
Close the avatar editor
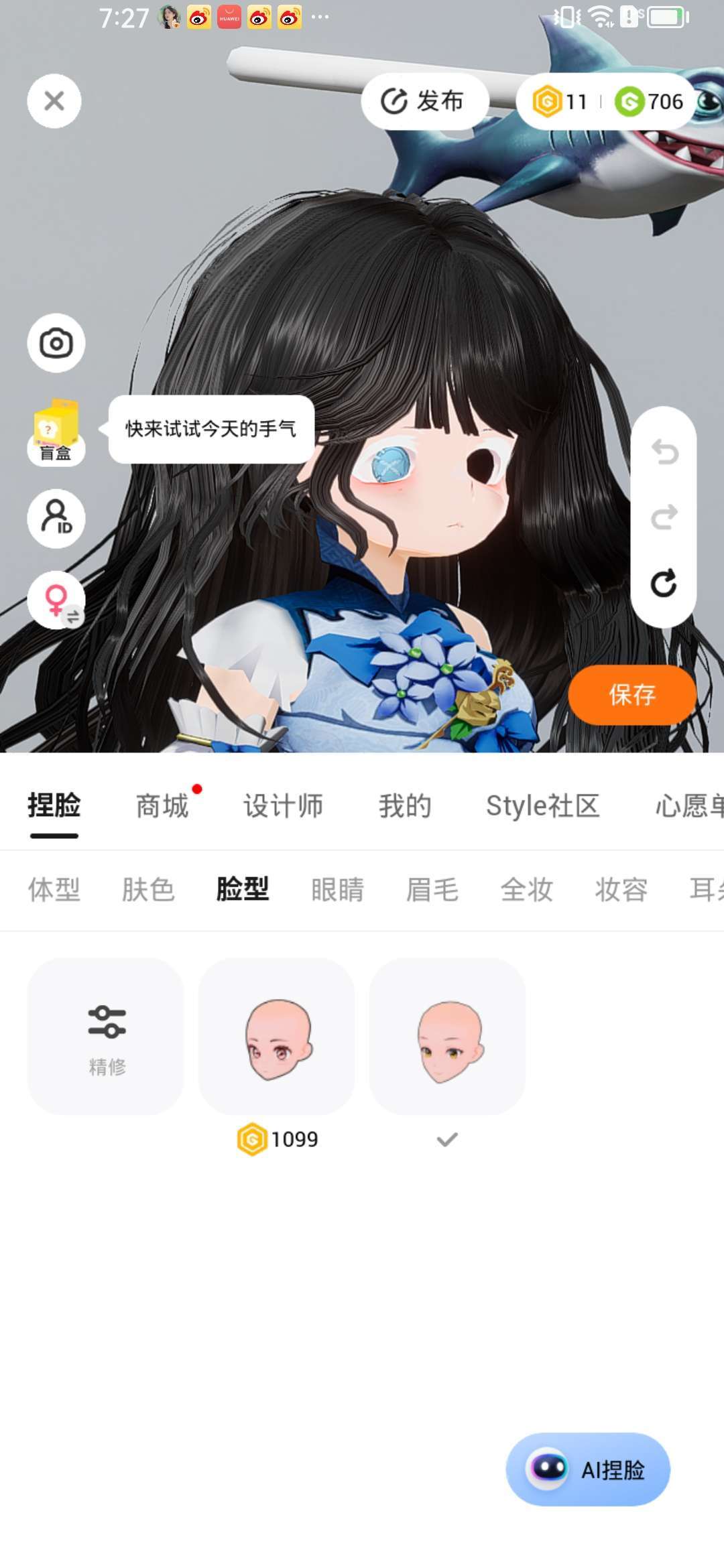54,101
